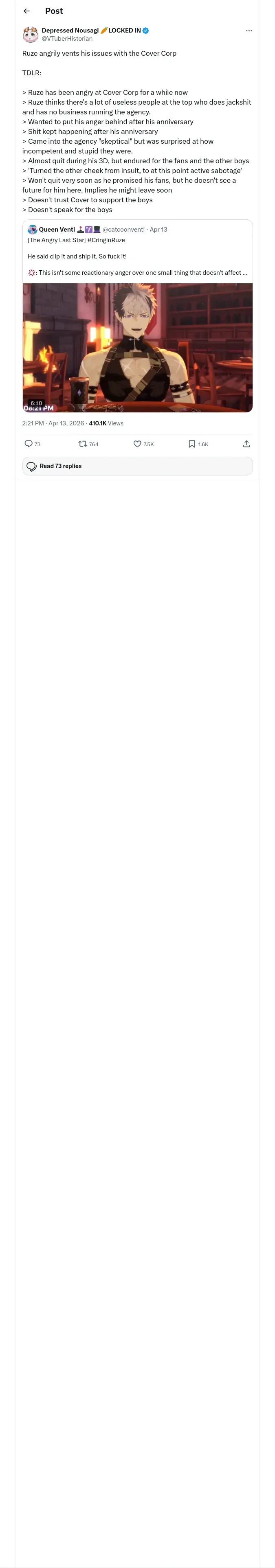Reply via the comment icon with 73
275x1568 pixels.
[32, 444]
